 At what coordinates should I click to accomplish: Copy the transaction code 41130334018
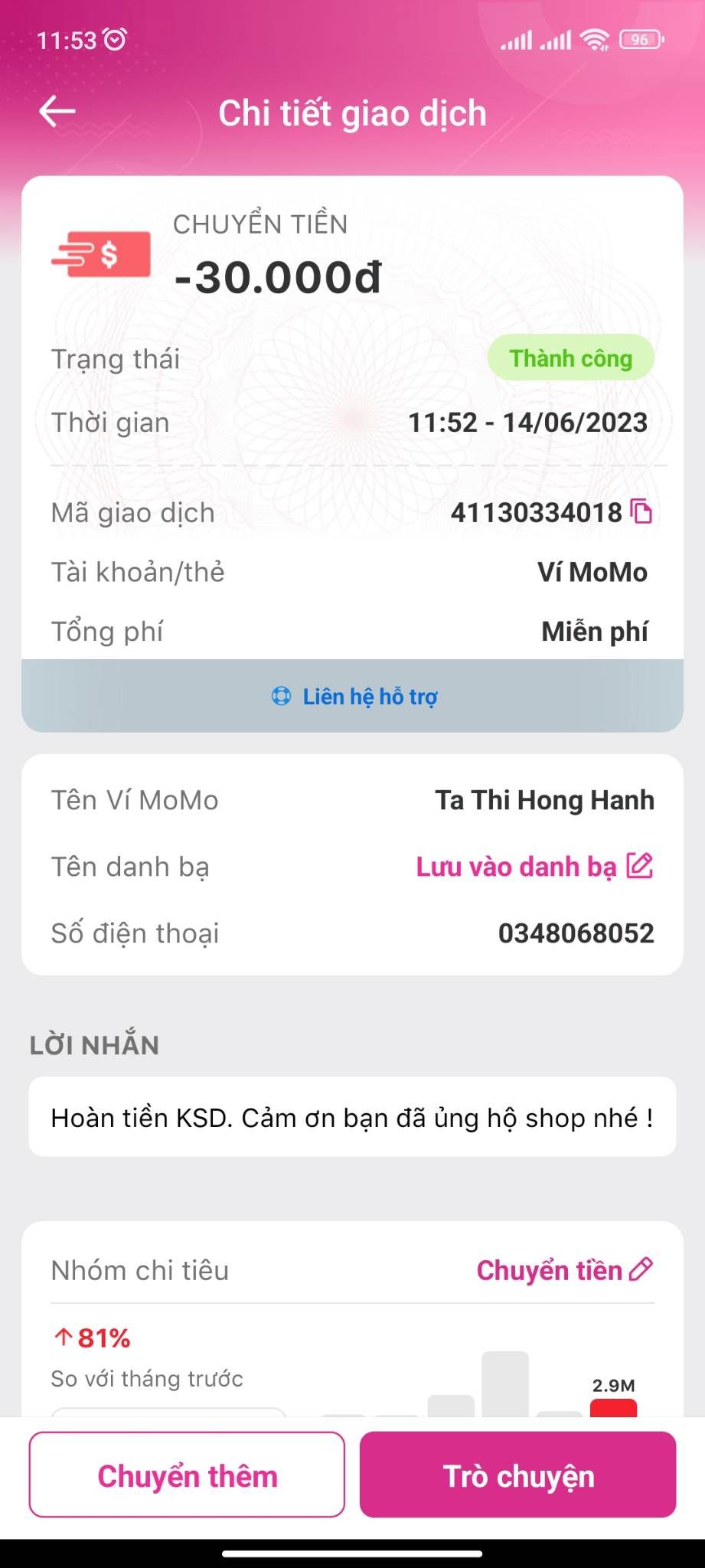pos(641,511)
